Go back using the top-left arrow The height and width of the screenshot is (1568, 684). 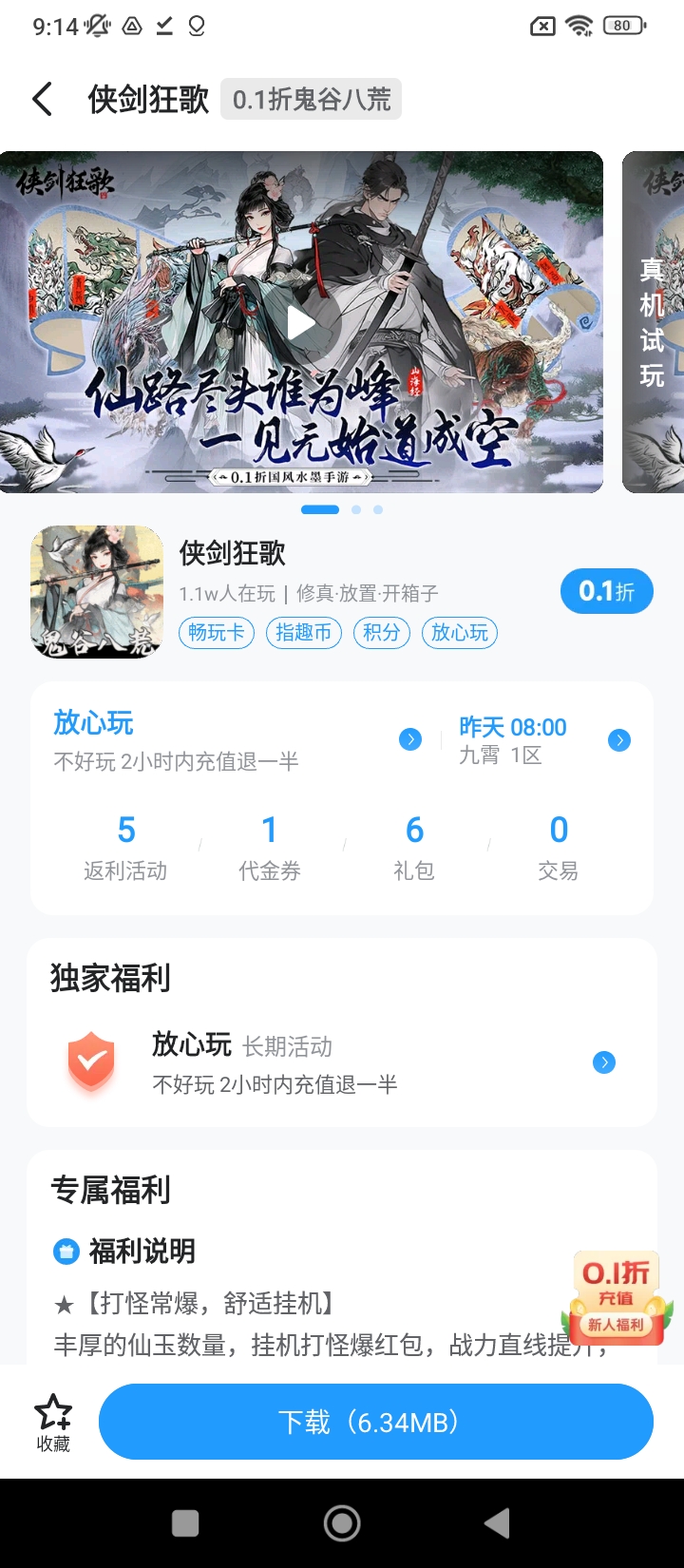43,99
